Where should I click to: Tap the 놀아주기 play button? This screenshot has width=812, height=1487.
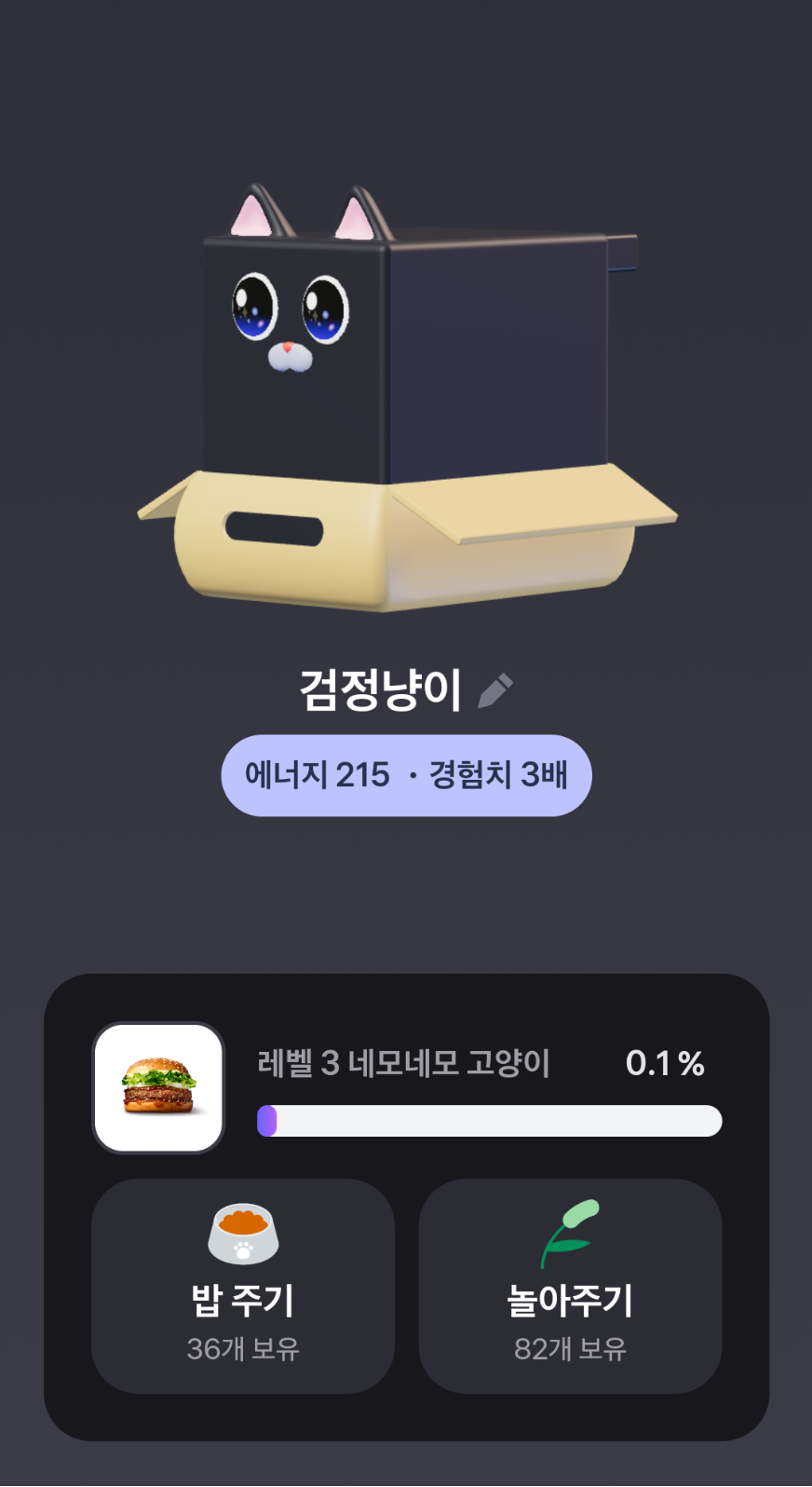point(570,1286)
